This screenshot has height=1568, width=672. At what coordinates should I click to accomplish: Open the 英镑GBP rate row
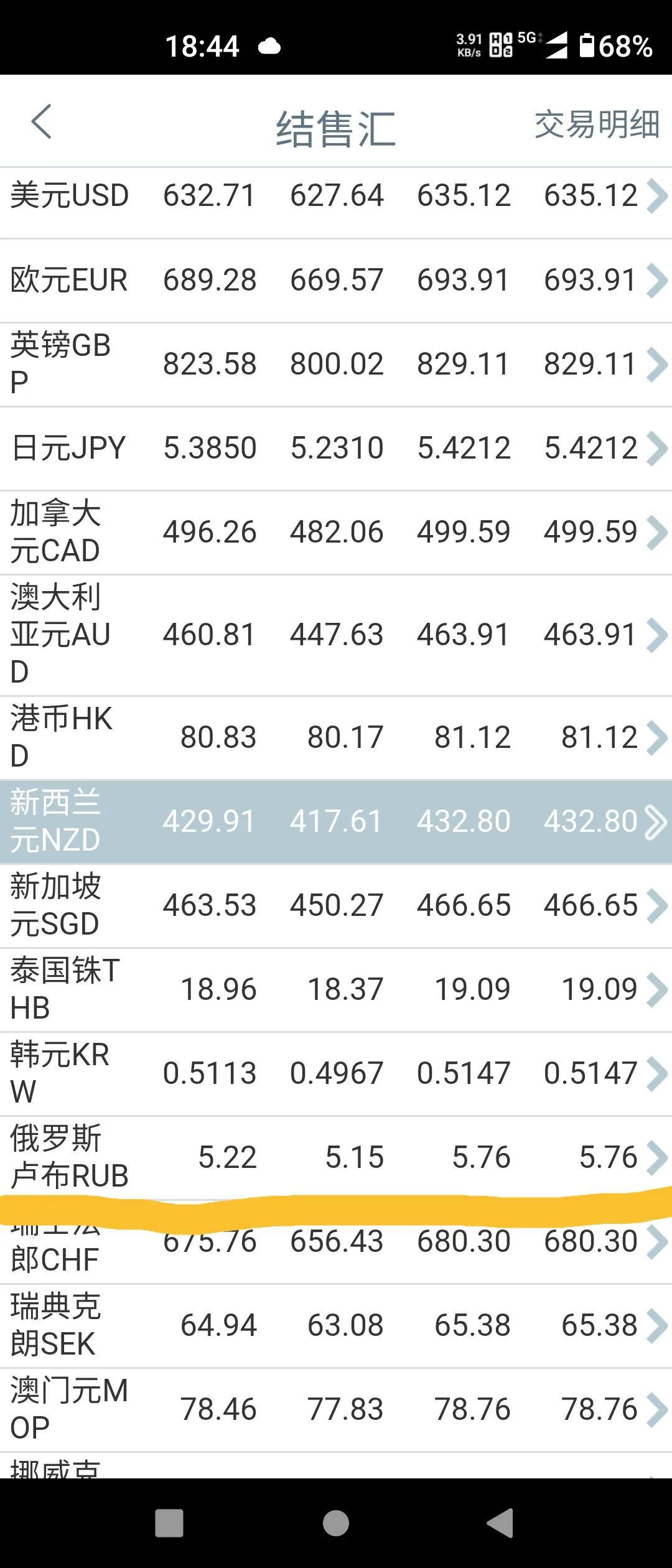coord(336,364)
